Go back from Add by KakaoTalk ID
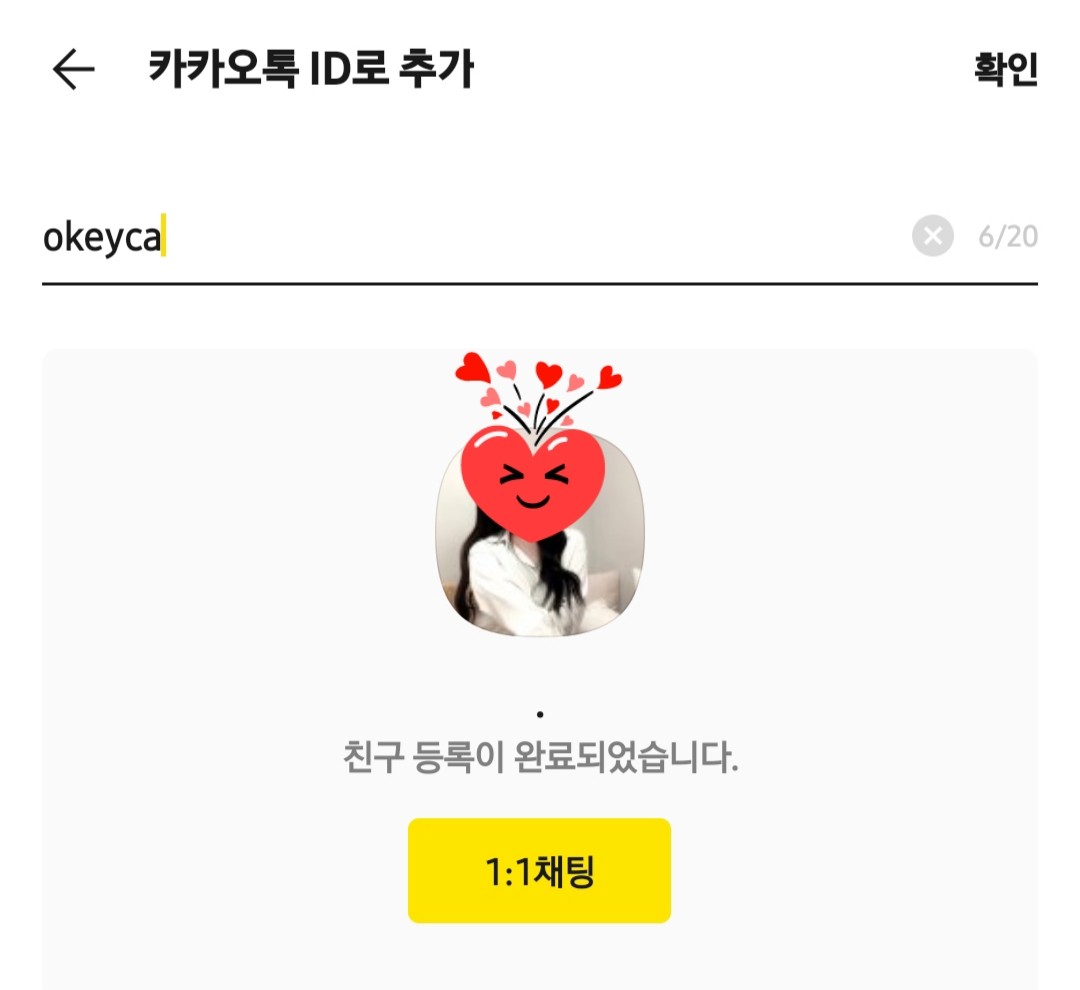1080x990 pixels. 73,71
